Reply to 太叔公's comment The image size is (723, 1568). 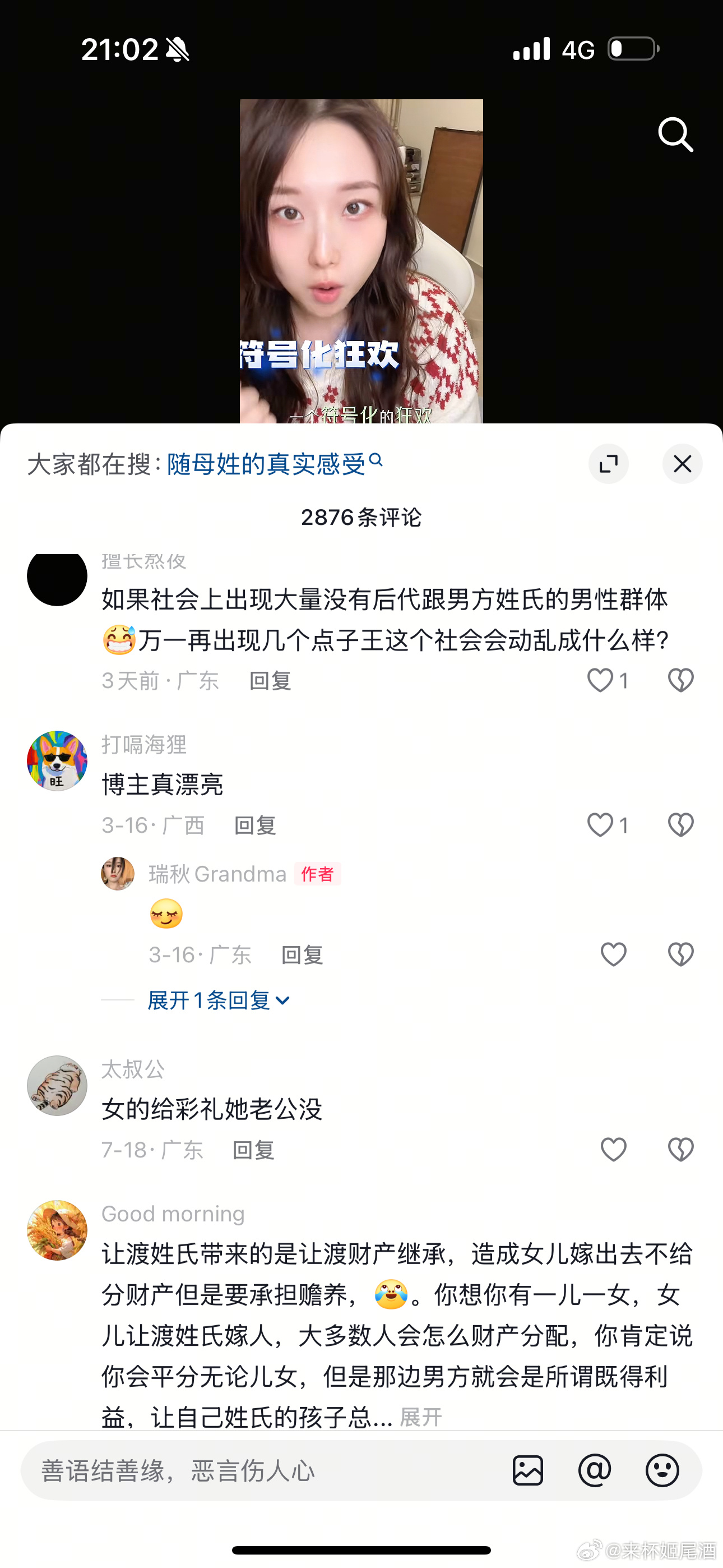coord(253,1150)
